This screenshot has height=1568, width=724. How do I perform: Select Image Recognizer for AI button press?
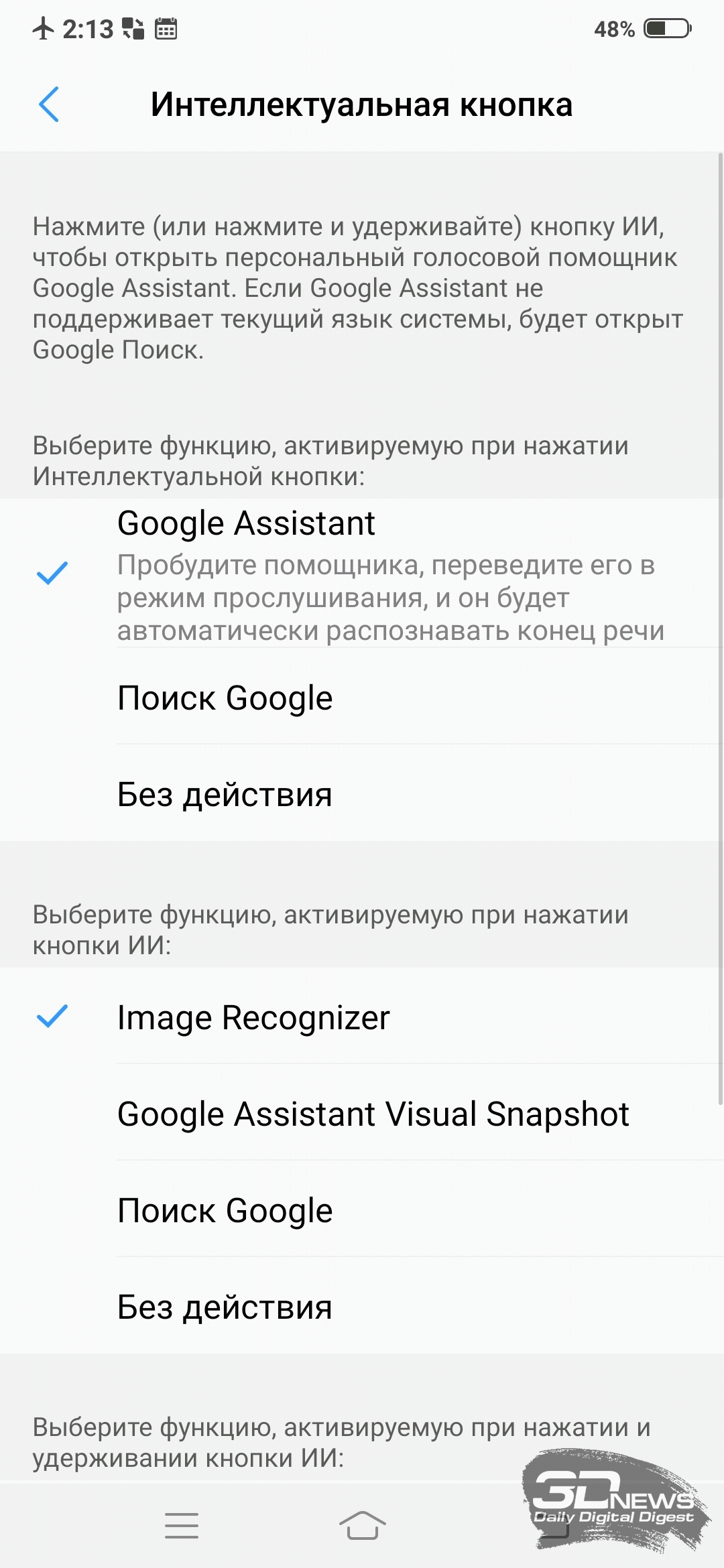362,1017
